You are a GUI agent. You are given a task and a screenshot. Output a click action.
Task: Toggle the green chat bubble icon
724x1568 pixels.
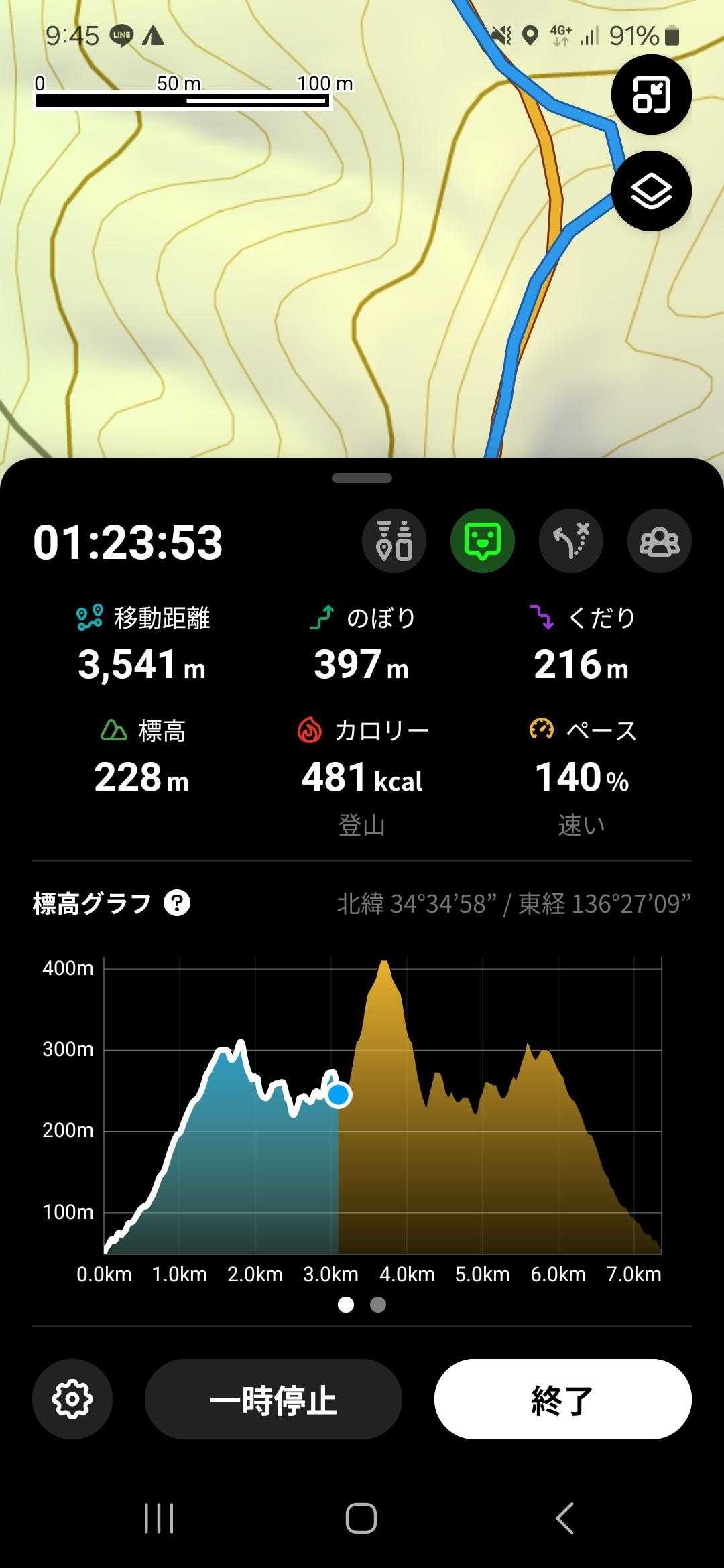(482, 541)
